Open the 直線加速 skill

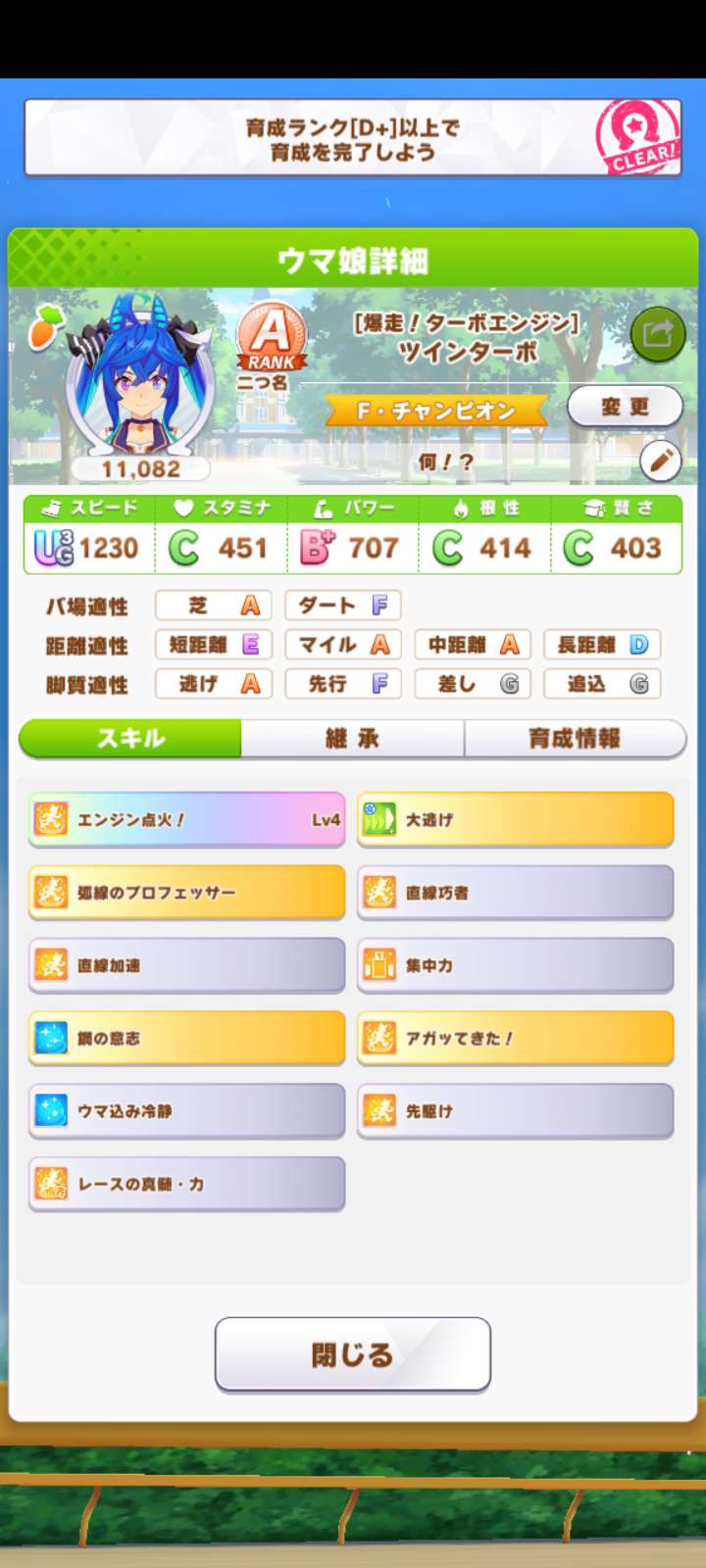(x=186, y=965)
